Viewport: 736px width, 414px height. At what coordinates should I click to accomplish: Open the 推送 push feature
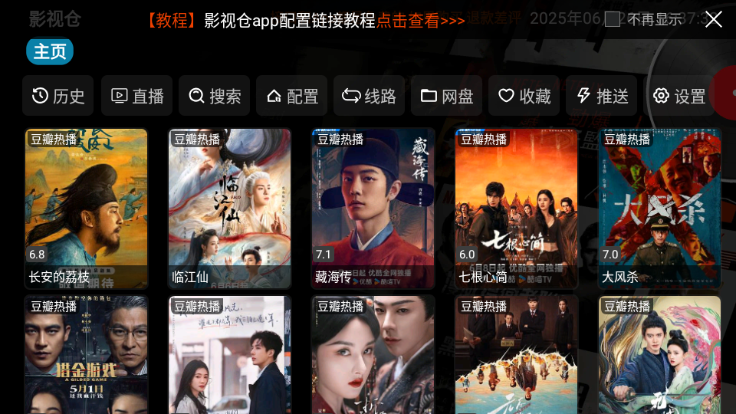point(602,96)
